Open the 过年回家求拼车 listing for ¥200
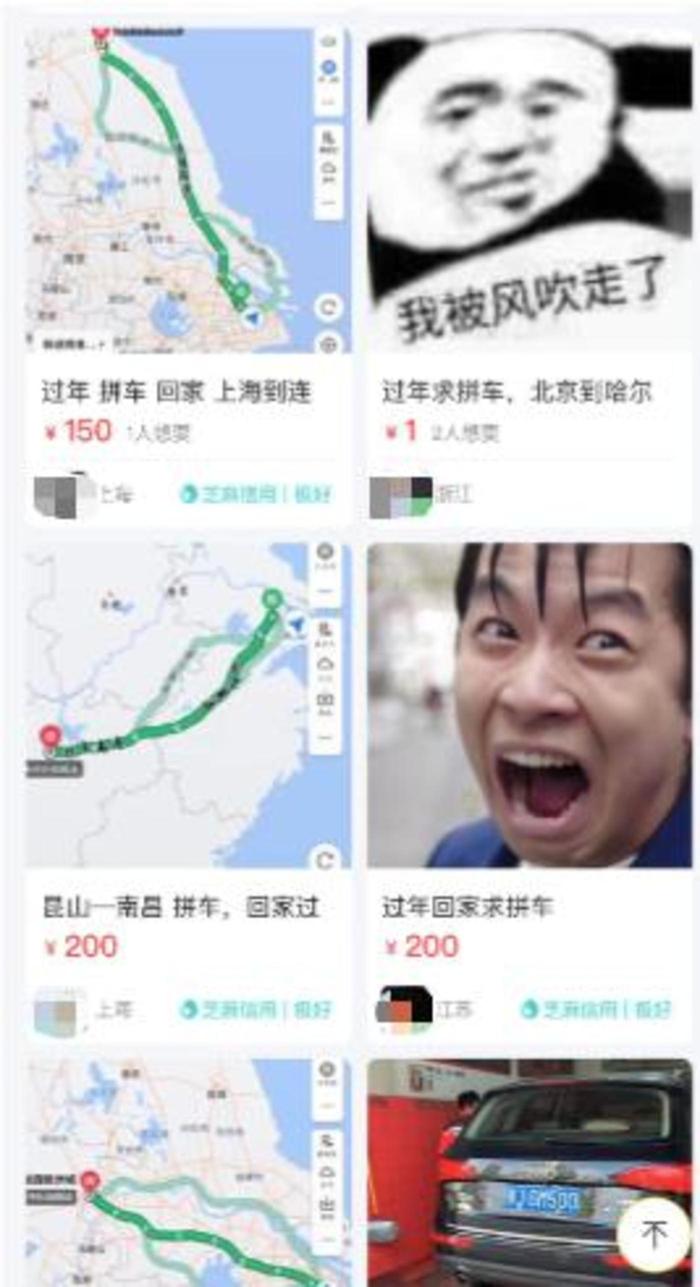700x1287 pixels. coord(468,907)
